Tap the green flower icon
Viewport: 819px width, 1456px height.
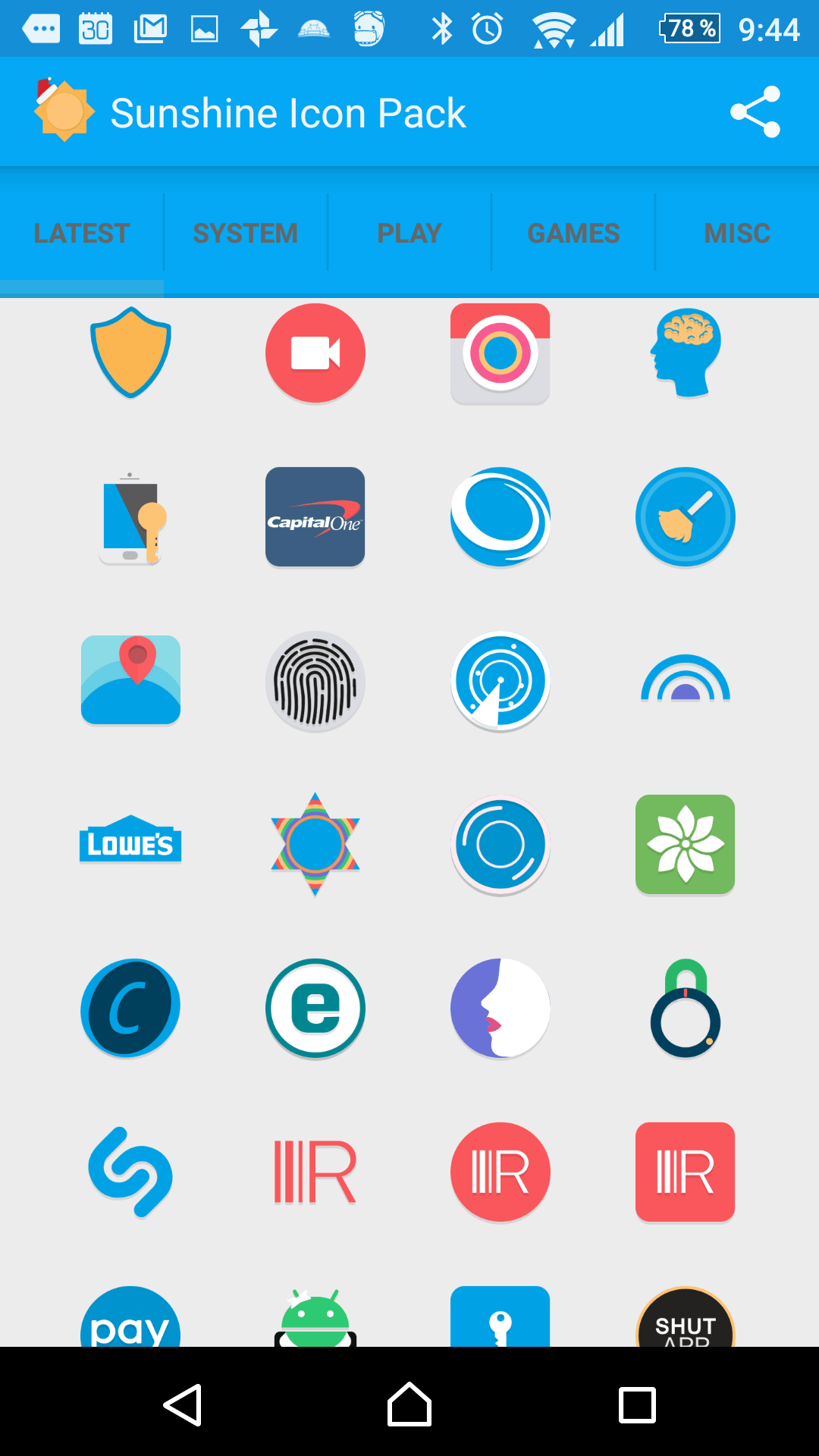686,844
